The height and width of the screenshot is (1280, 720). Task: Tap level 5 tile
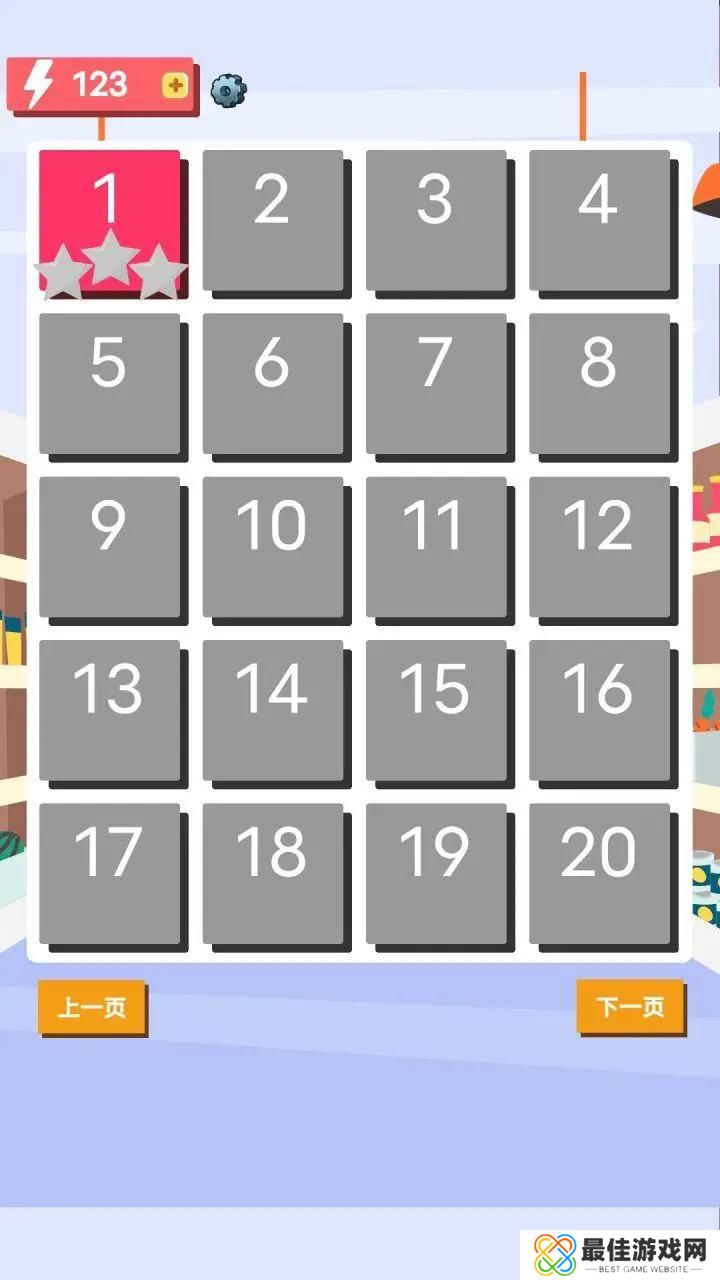(x=110, y=383)
